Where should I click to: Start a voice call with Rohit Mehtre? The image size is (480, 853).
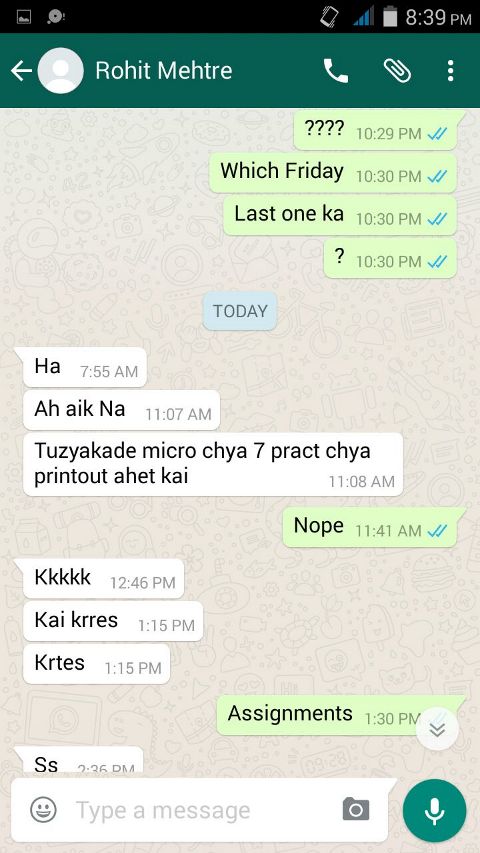pos(336,71)
